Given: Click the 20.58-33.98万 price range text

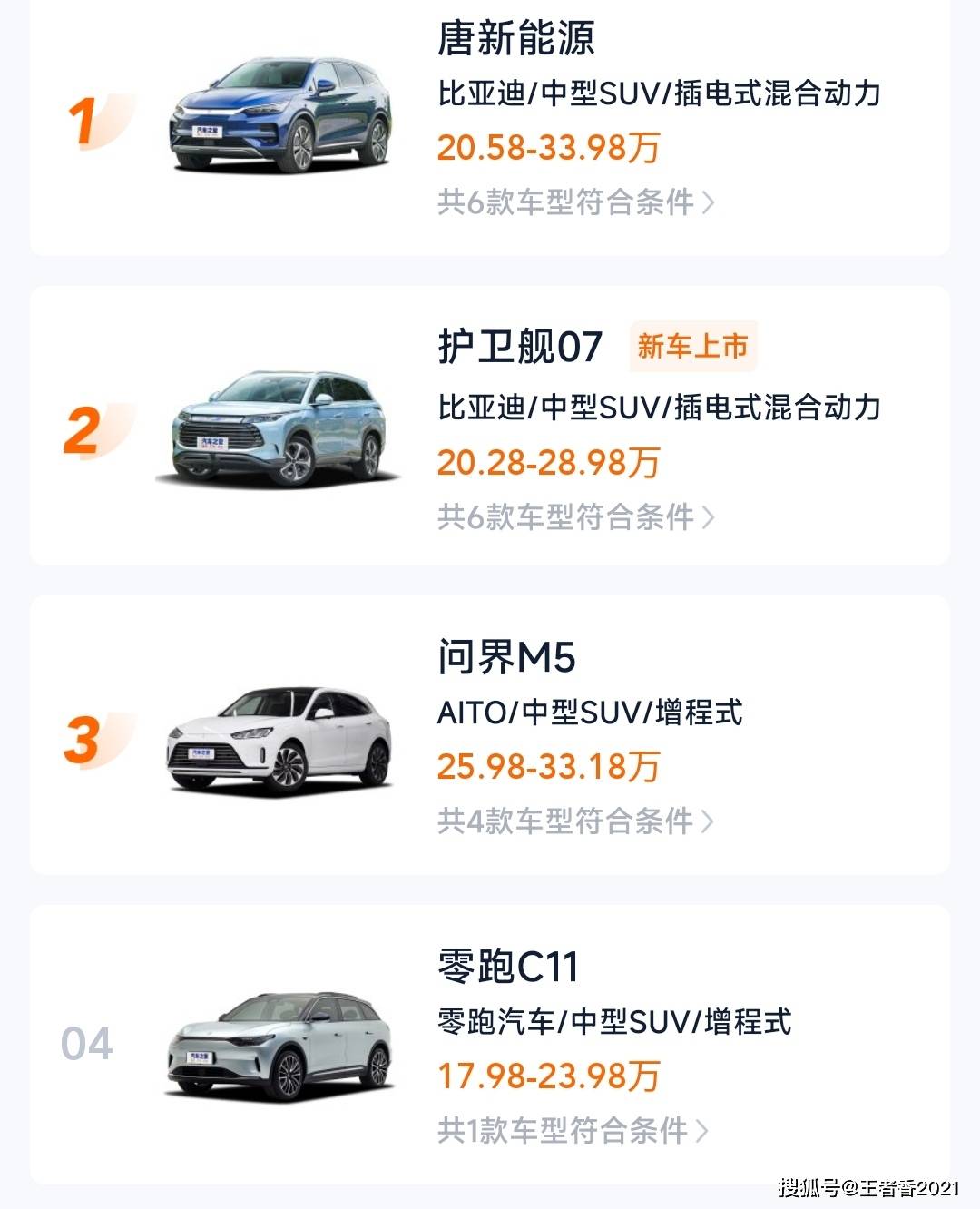Looking at the screenshot, I should tap(547, 148).
